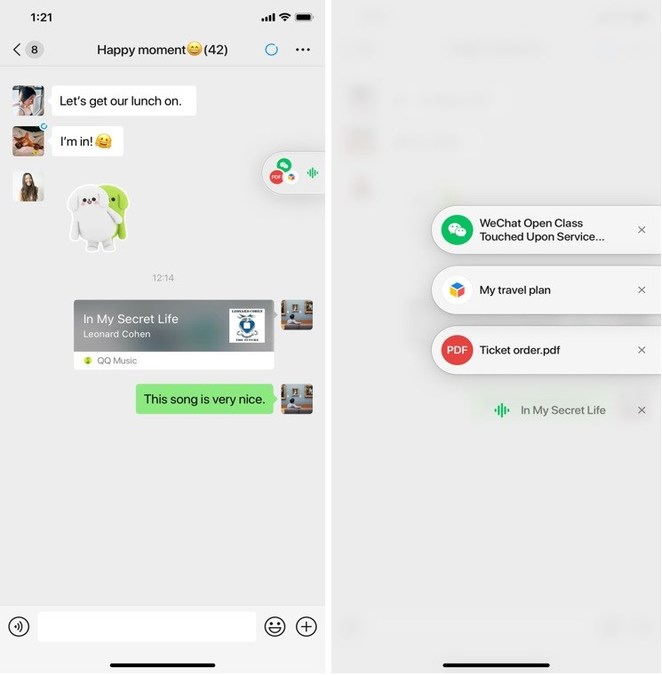
Task: Focus the message text field
Action: click(147, 627)
